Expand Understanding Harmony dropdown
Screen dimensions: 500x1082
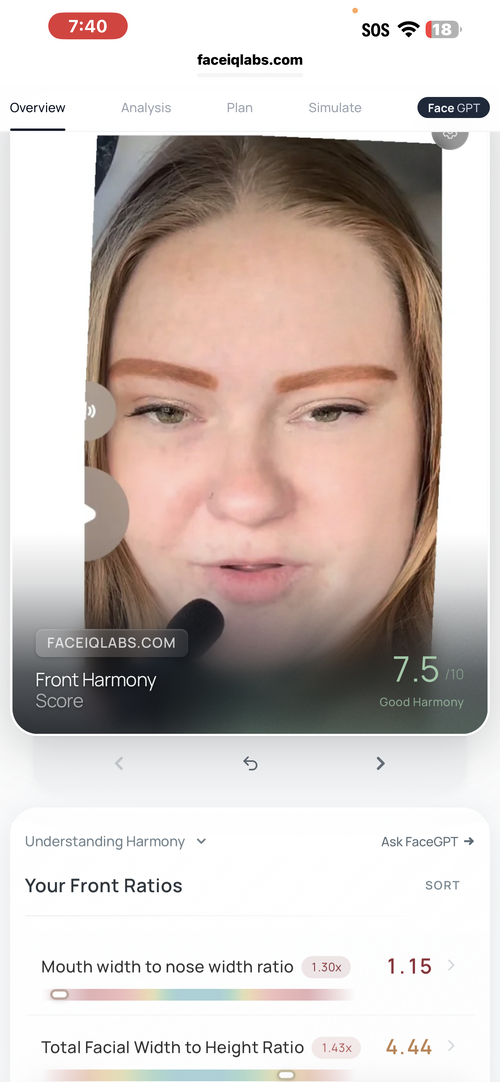pyautogui.click(x=116, y=842)
